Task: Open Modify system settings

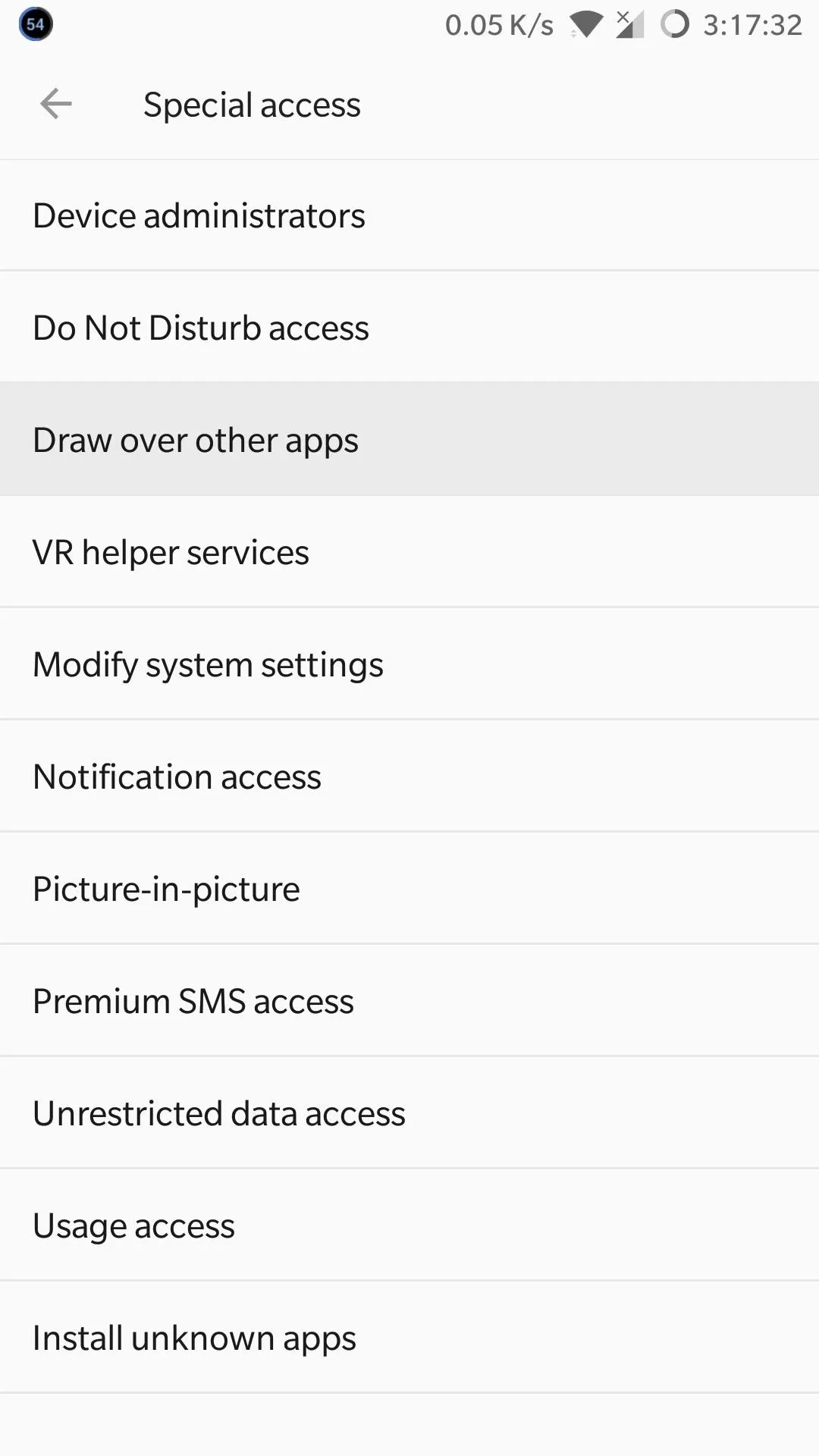Action: pos(409,664)
